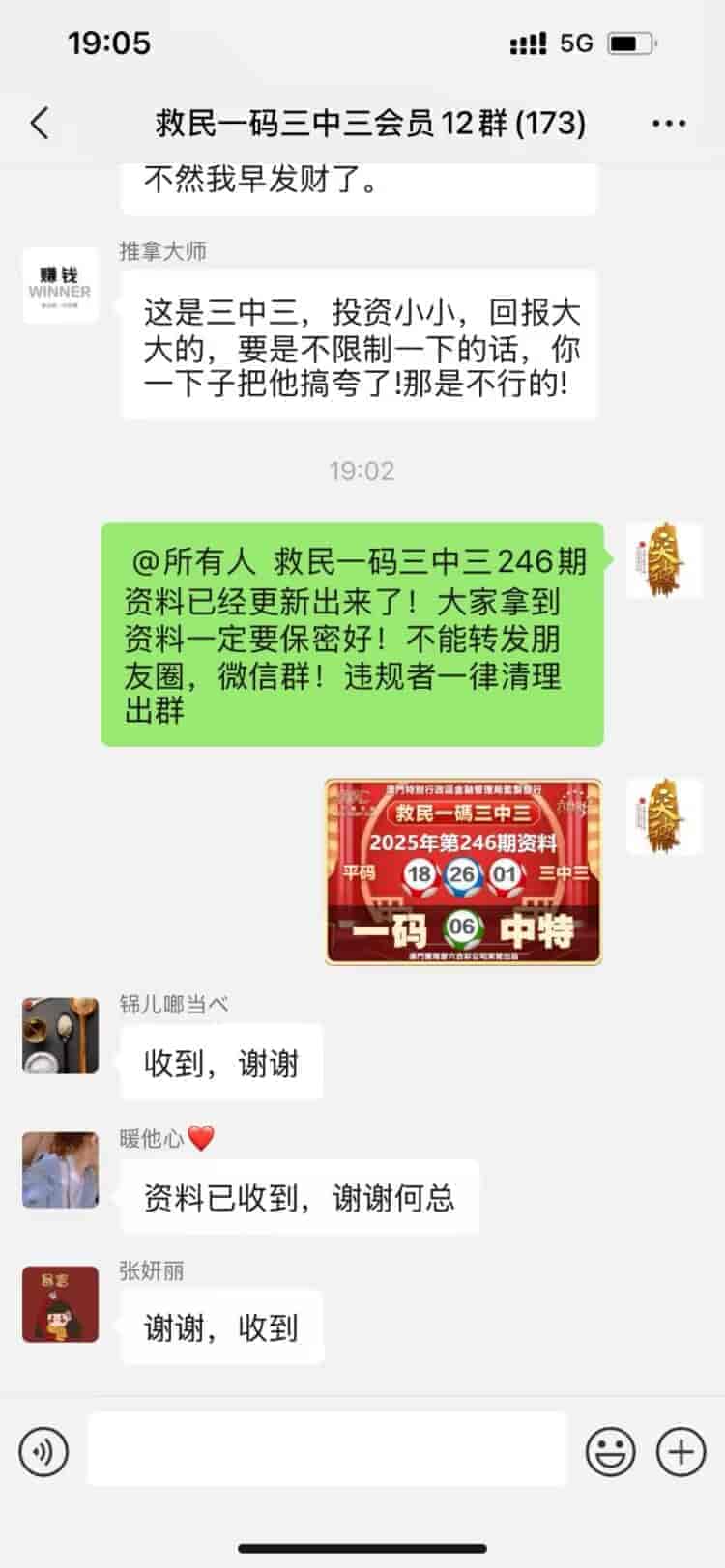View 锦儿嘟当's profile avatar

60,1036
